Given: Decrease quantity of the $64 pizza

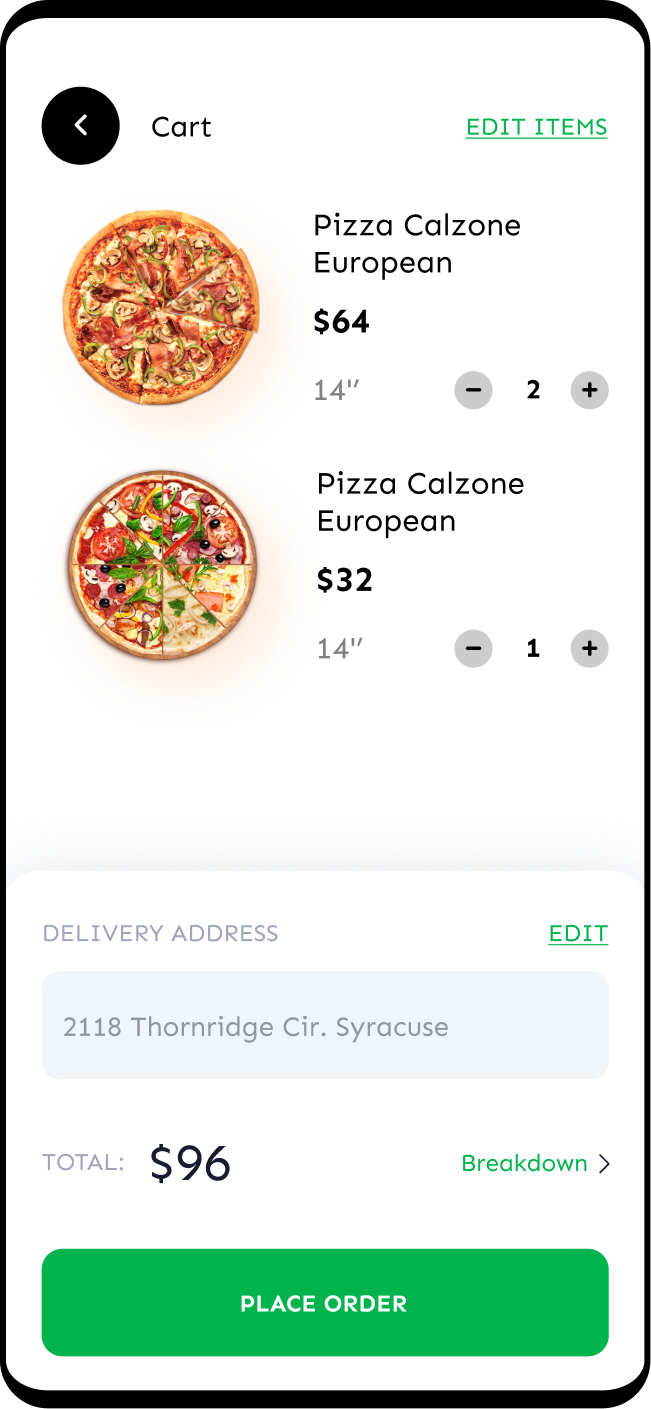Looking at the screenshot, I should (x=473, y=390).
